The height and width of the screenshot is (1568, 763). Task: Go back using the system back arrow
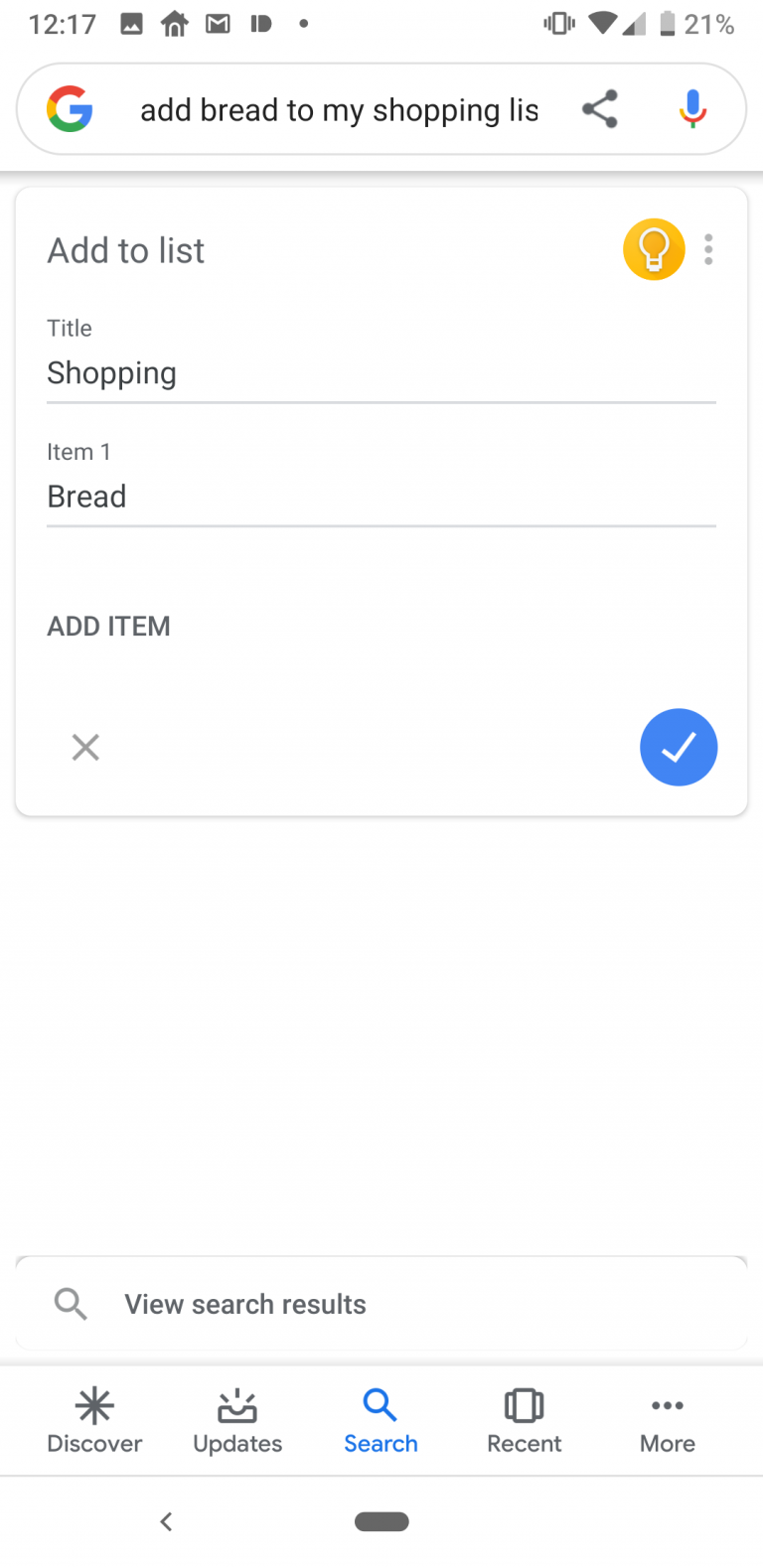tap(166, 1521)
